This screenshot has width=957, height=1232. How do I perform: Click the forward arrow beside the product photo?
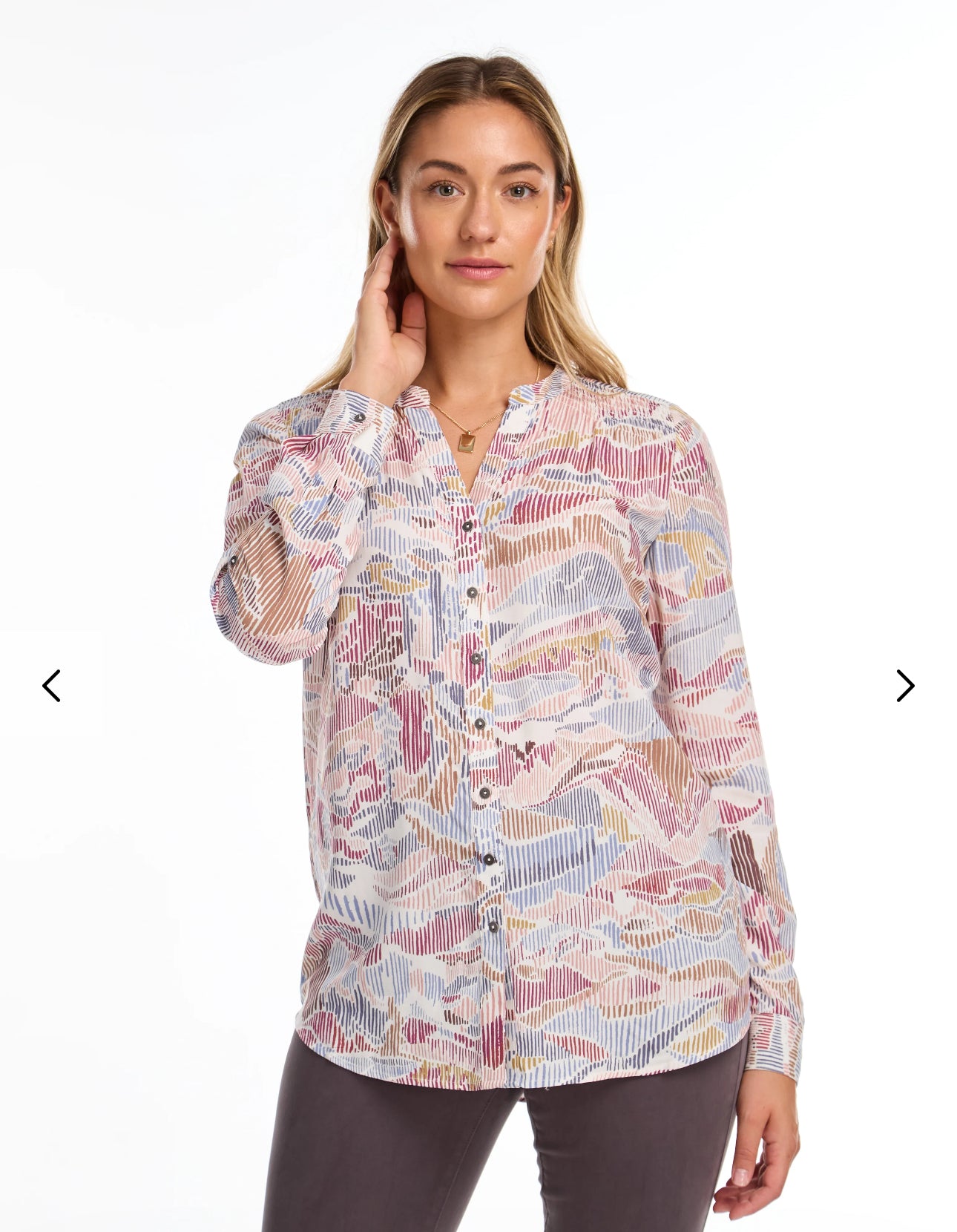907,686
